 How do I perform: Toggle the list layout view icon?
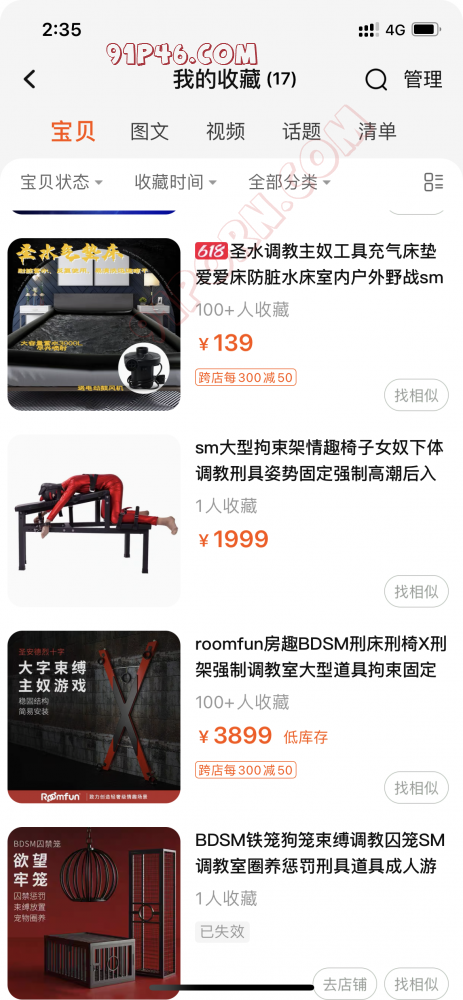[x=434, y=182]
